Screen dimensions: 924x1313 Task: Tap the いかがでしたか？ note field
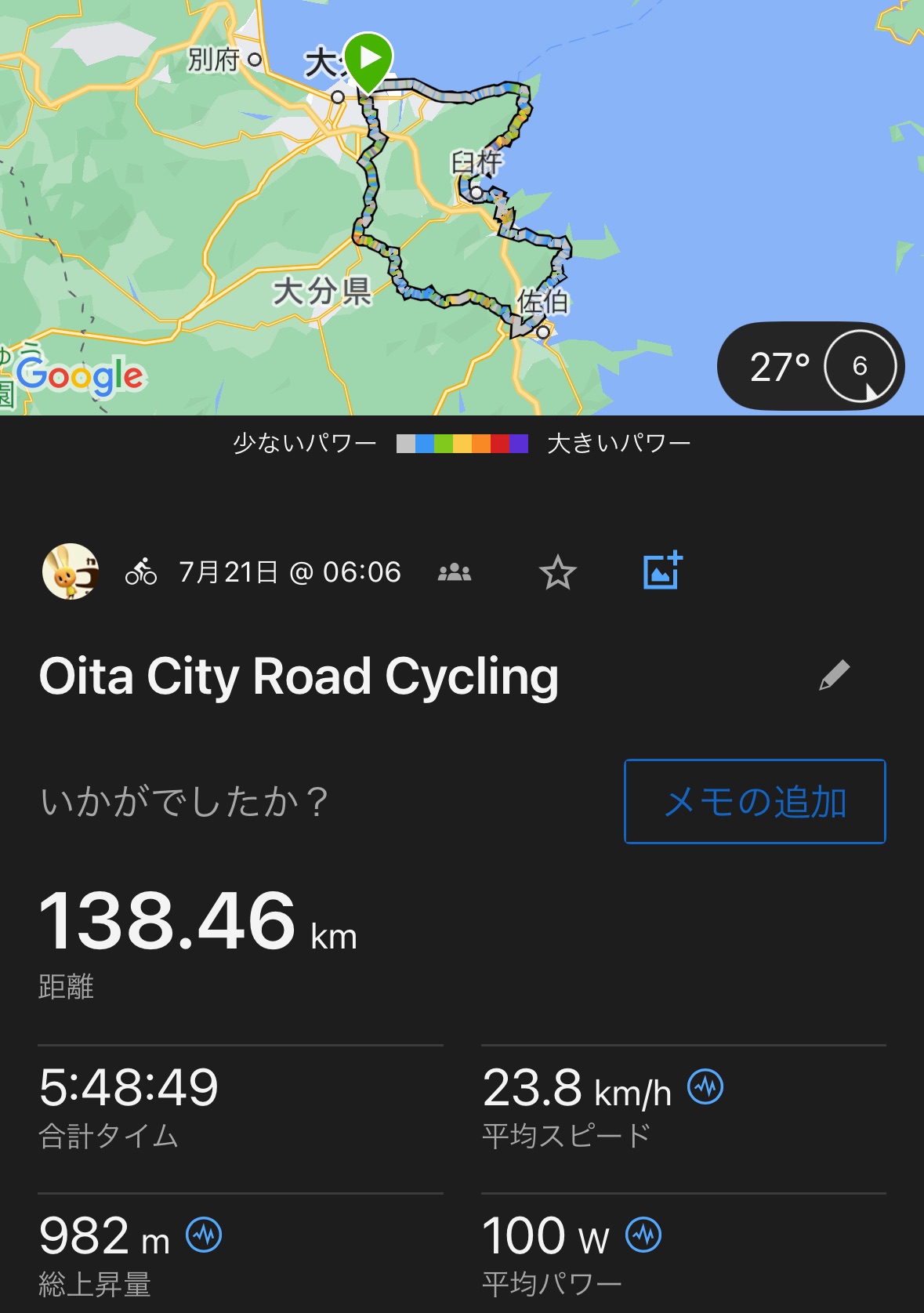click(185, 802)
